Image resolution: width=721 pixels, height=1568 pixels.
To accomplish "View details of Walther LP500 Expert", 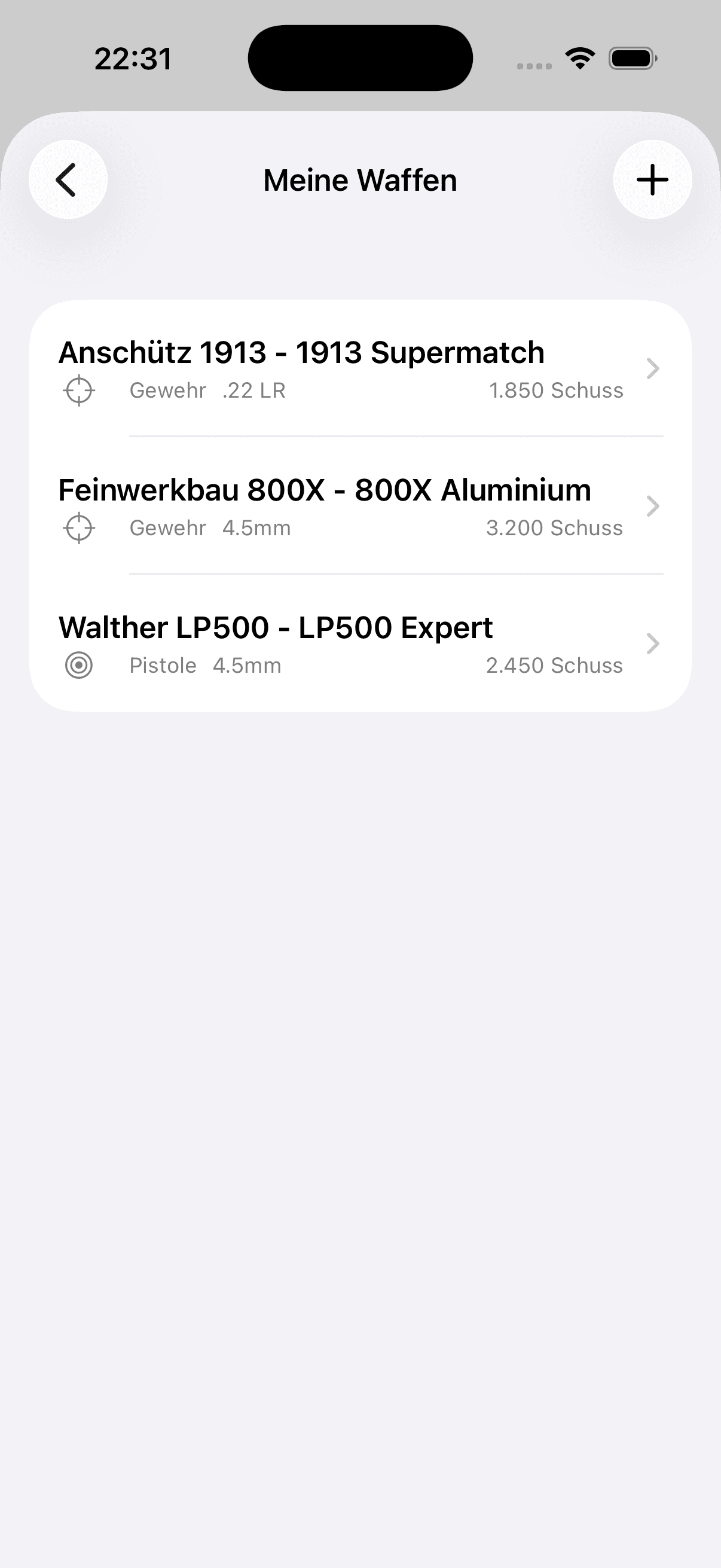I will pyautogui.click(x=359, y=644).
